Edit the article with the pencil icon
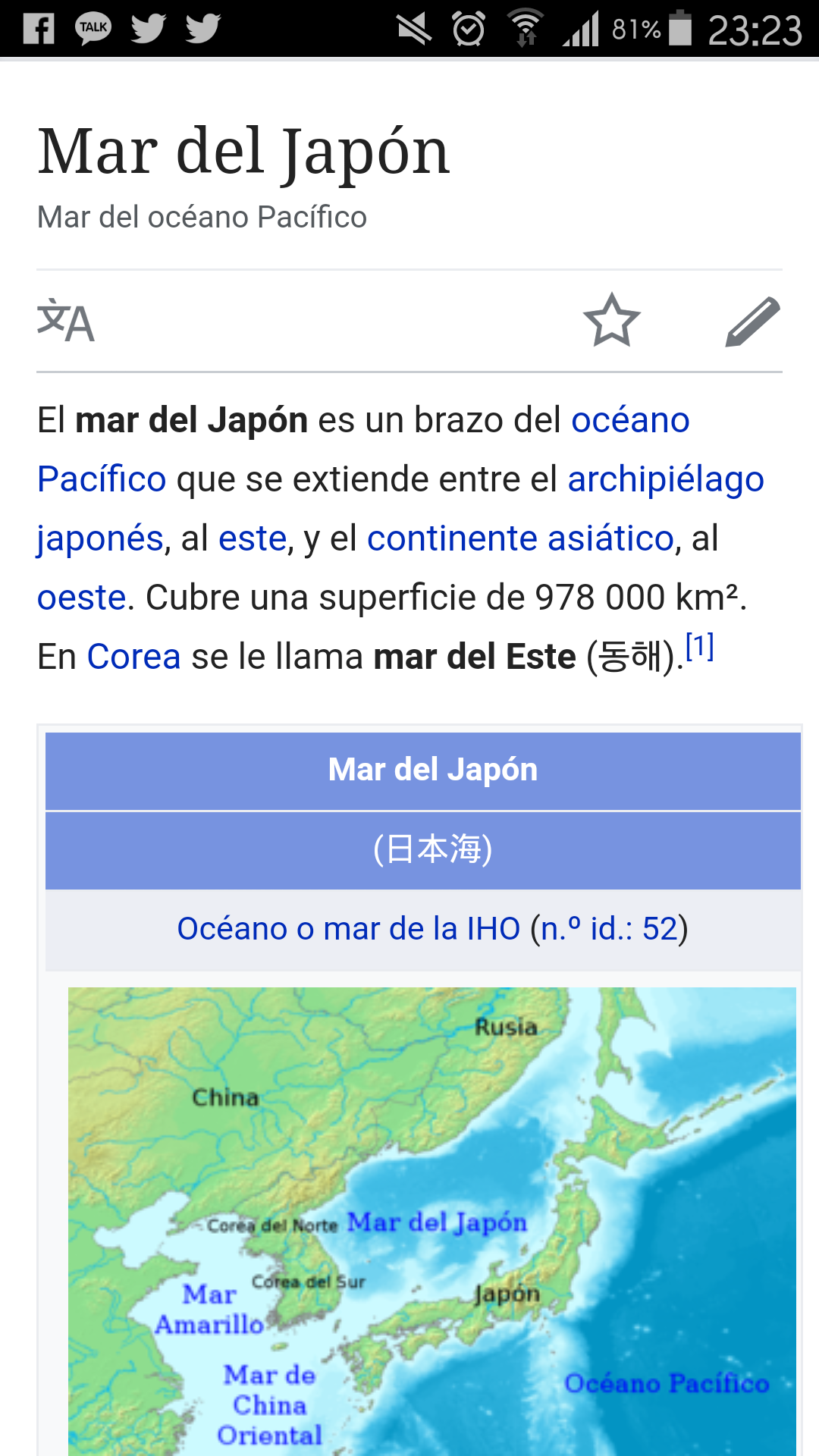This screenshot has height=1456, width=819. (752, 322)
